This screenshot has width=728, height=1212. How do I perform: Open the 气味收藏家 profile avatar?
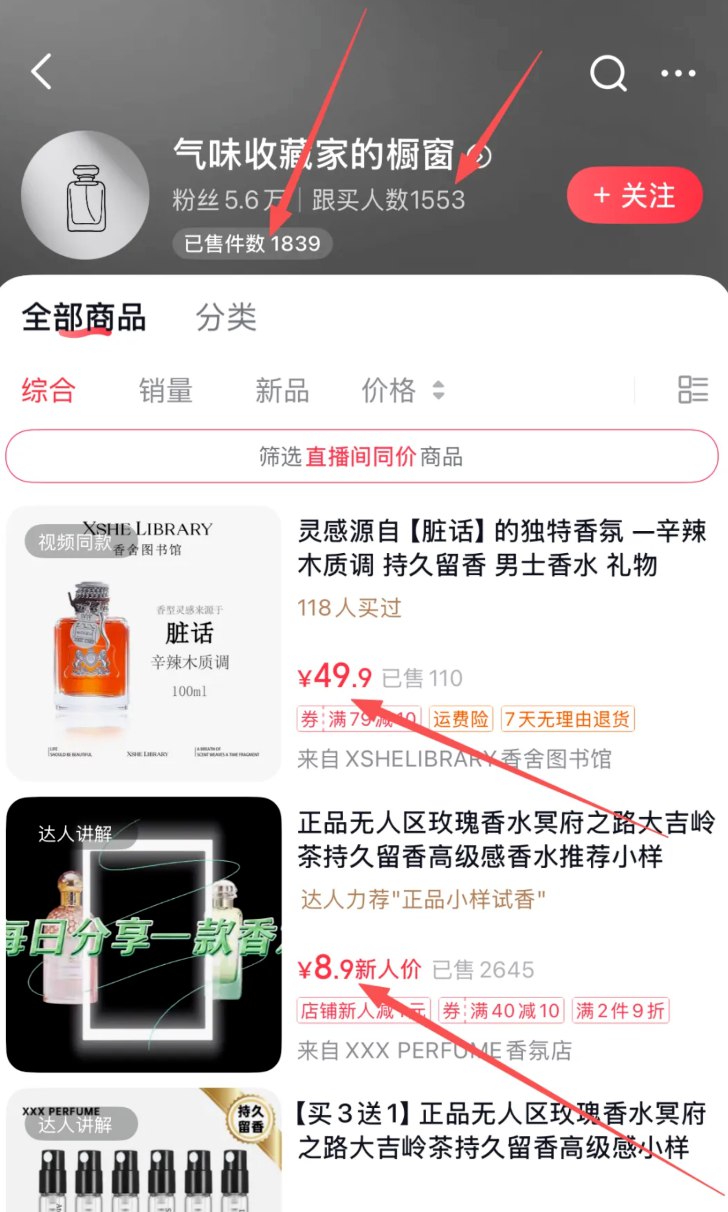pyautogui.click(x=85, y=195)
